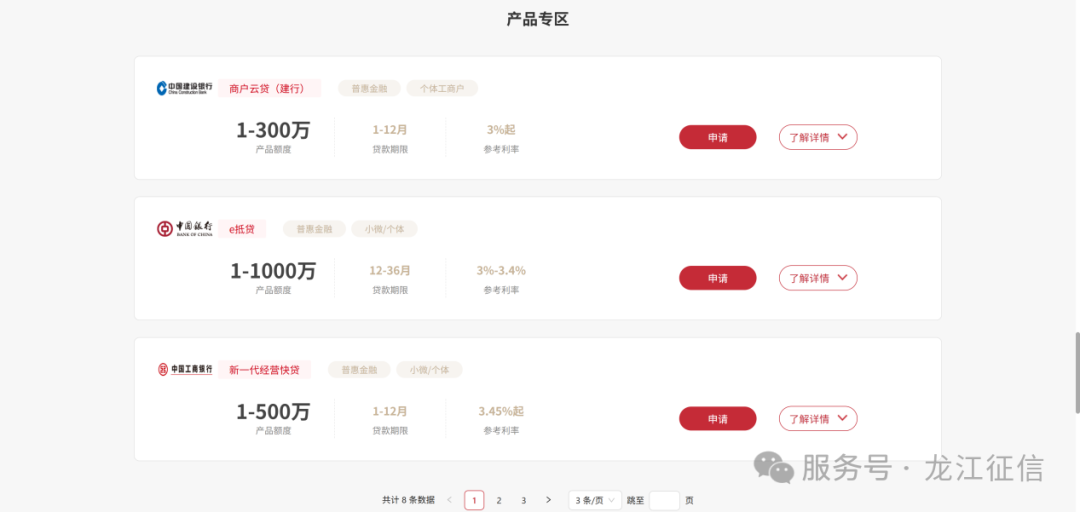Select the next page arrow

pos(548,500)
